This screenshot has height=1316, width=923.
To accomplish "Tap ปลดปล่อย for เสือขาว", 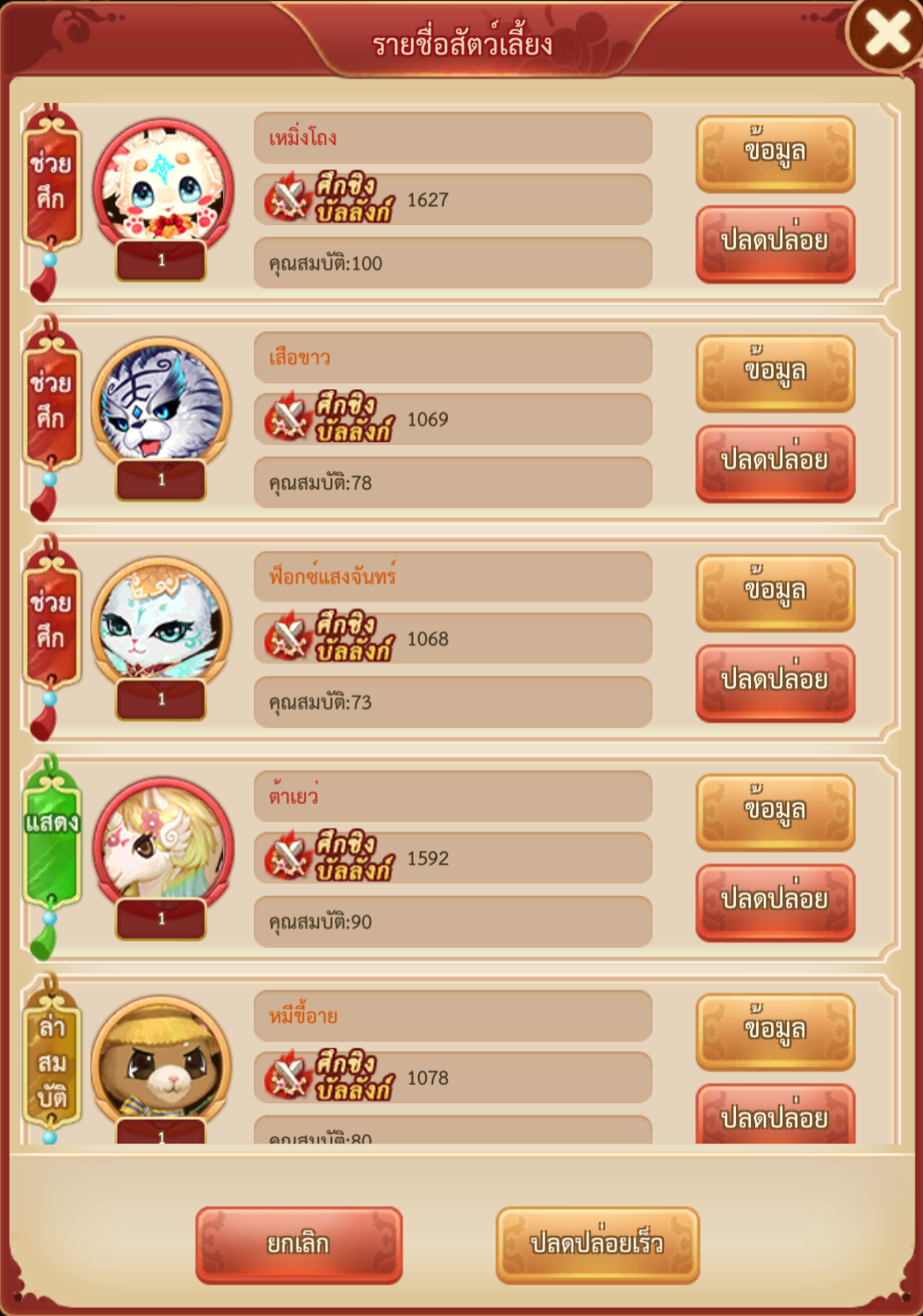I will [775, 462].
